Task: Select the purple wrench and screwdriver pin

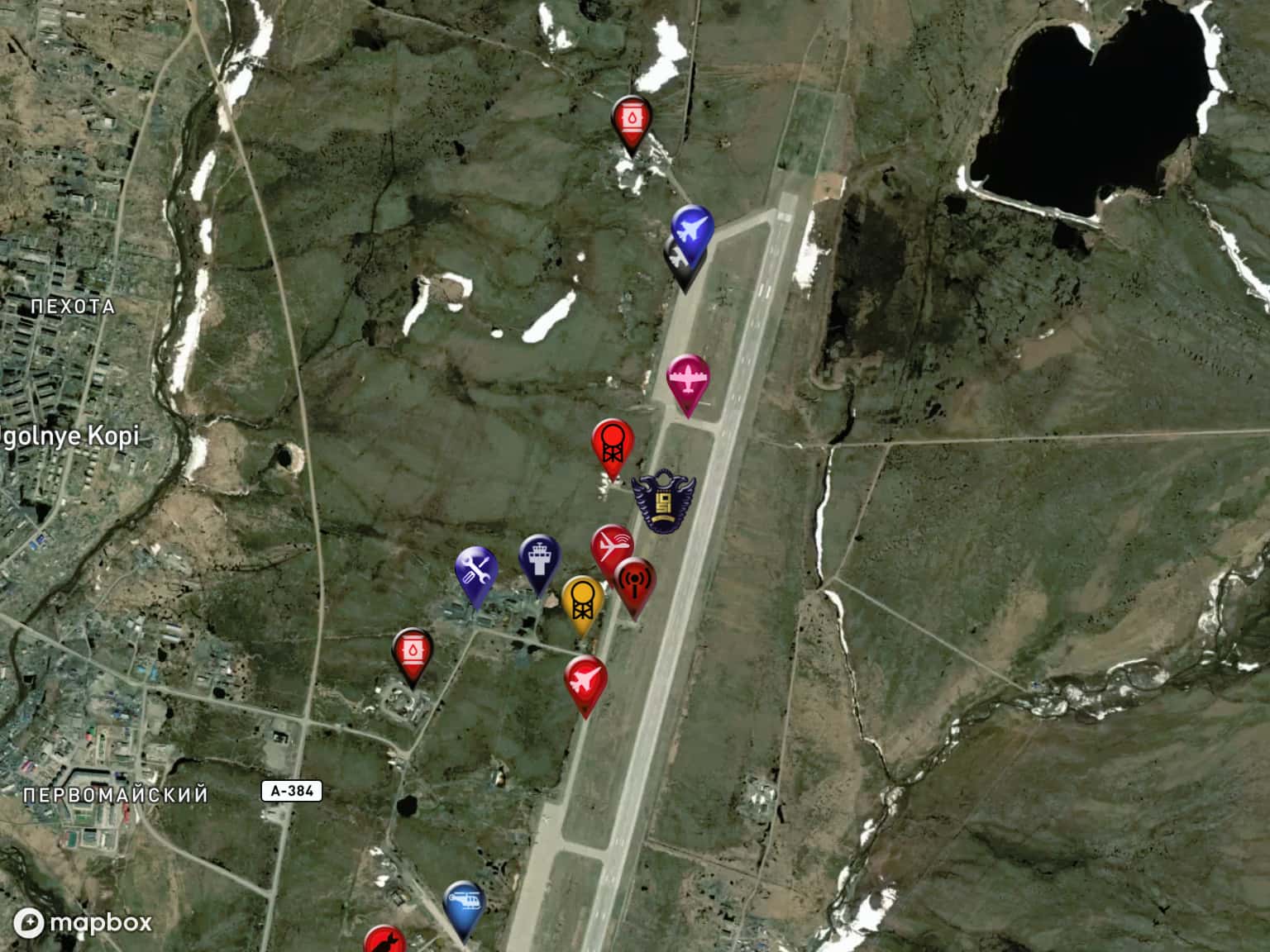Action: coord(476,570)
